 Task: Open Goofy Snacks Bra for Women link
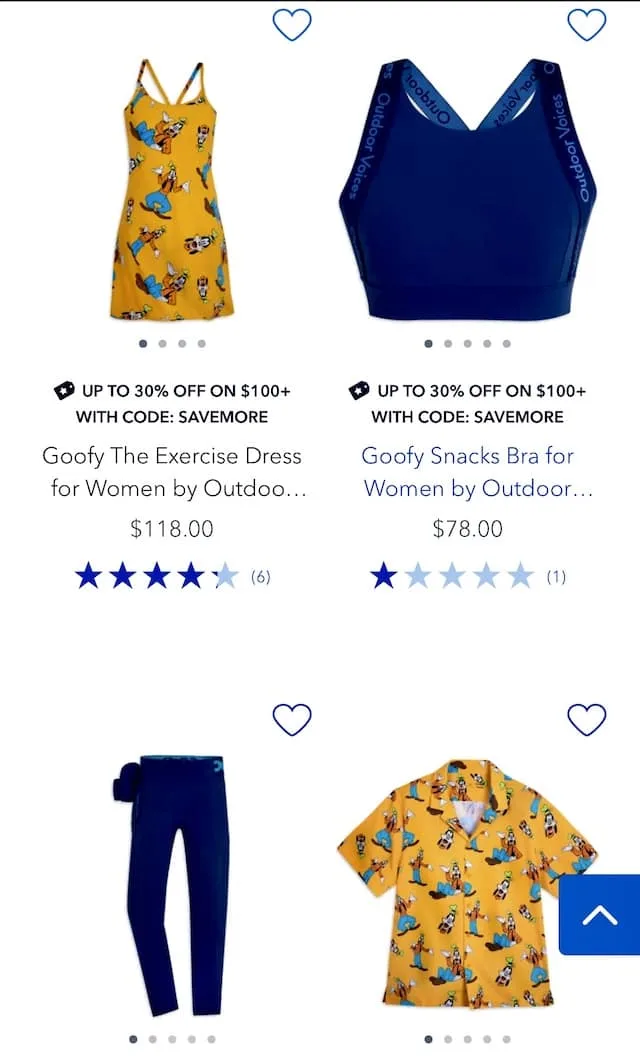pos(468,472)
